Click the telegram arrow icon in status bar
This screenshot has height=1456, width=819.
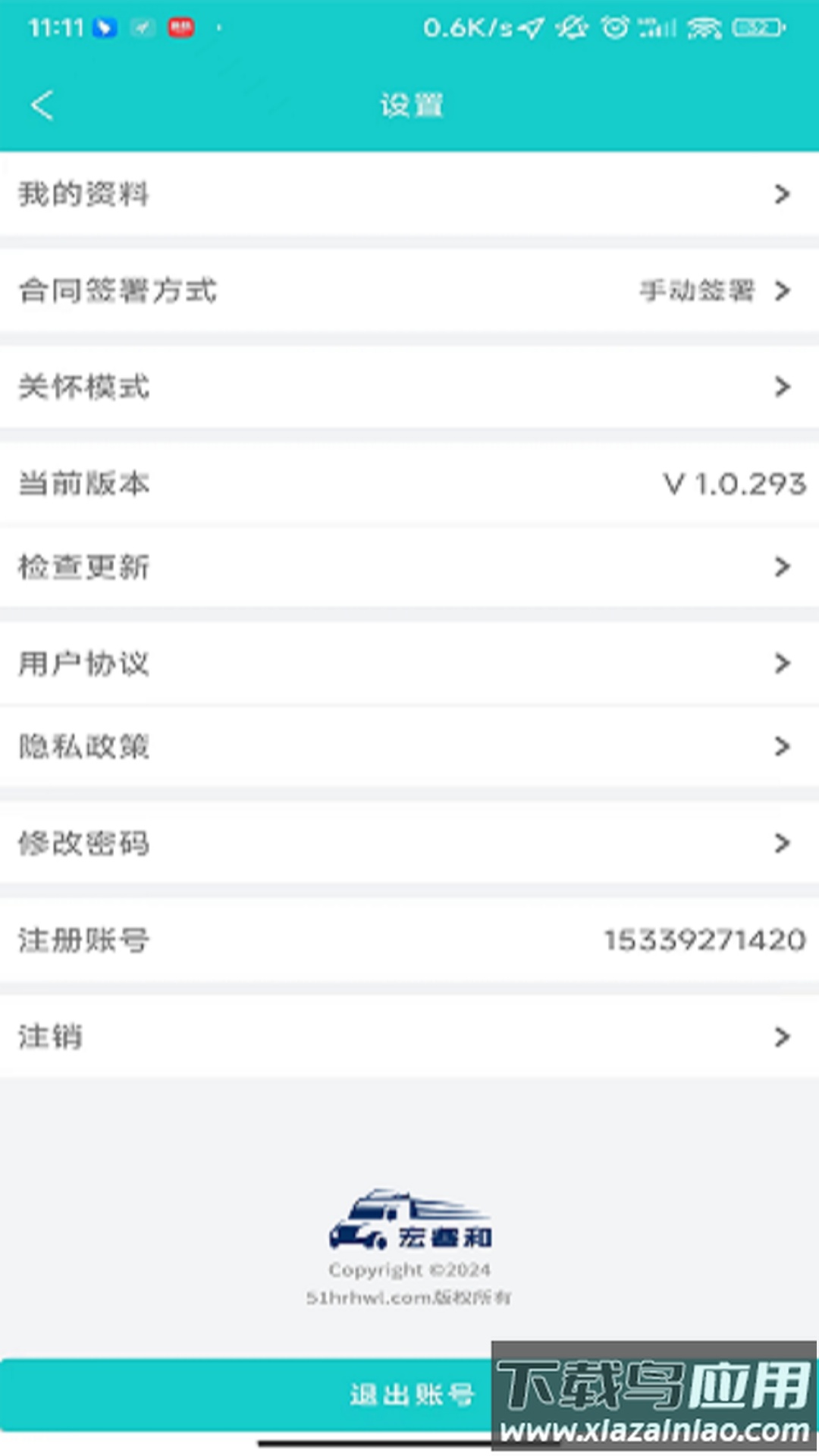pos(531,27)
